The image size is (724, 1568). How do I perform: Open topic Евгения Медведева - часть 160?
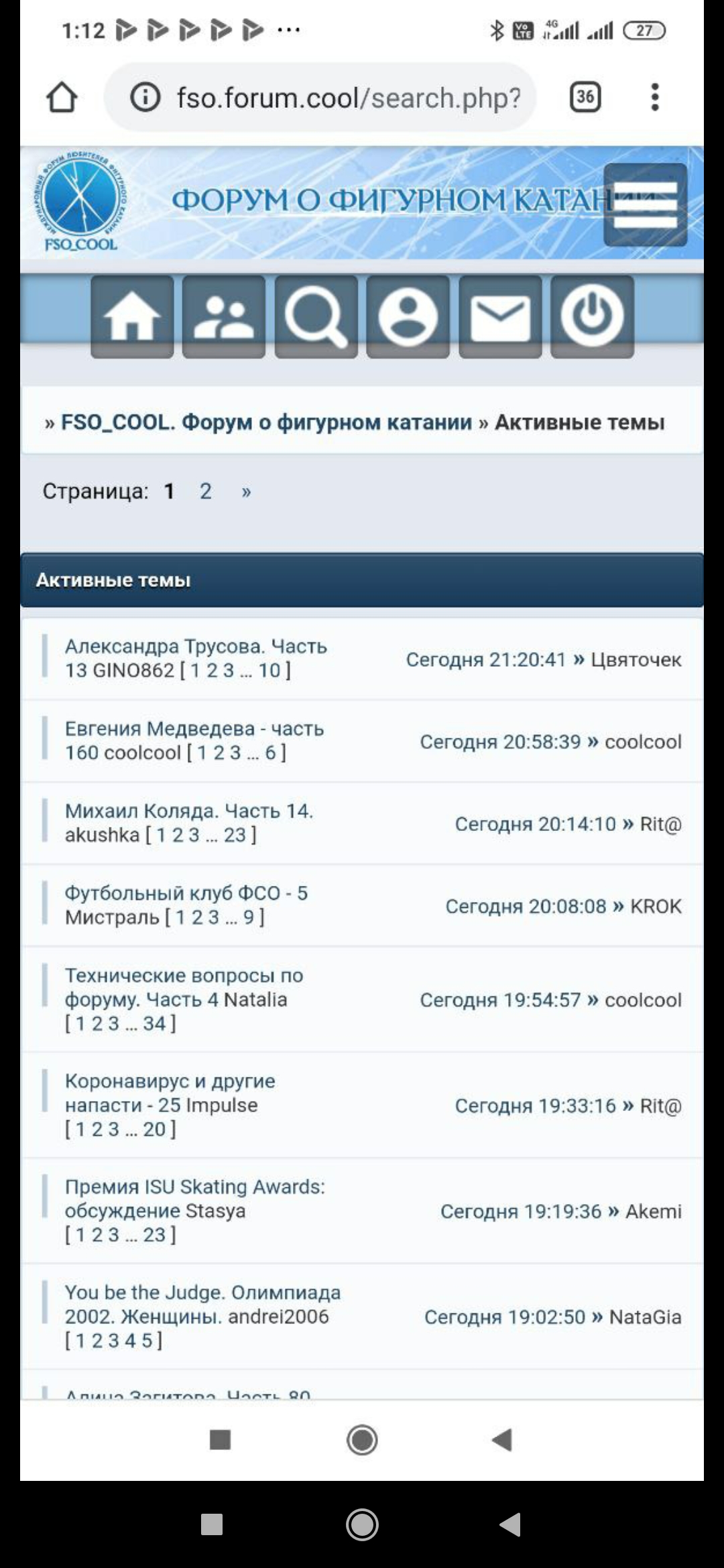tap(194, 729)
